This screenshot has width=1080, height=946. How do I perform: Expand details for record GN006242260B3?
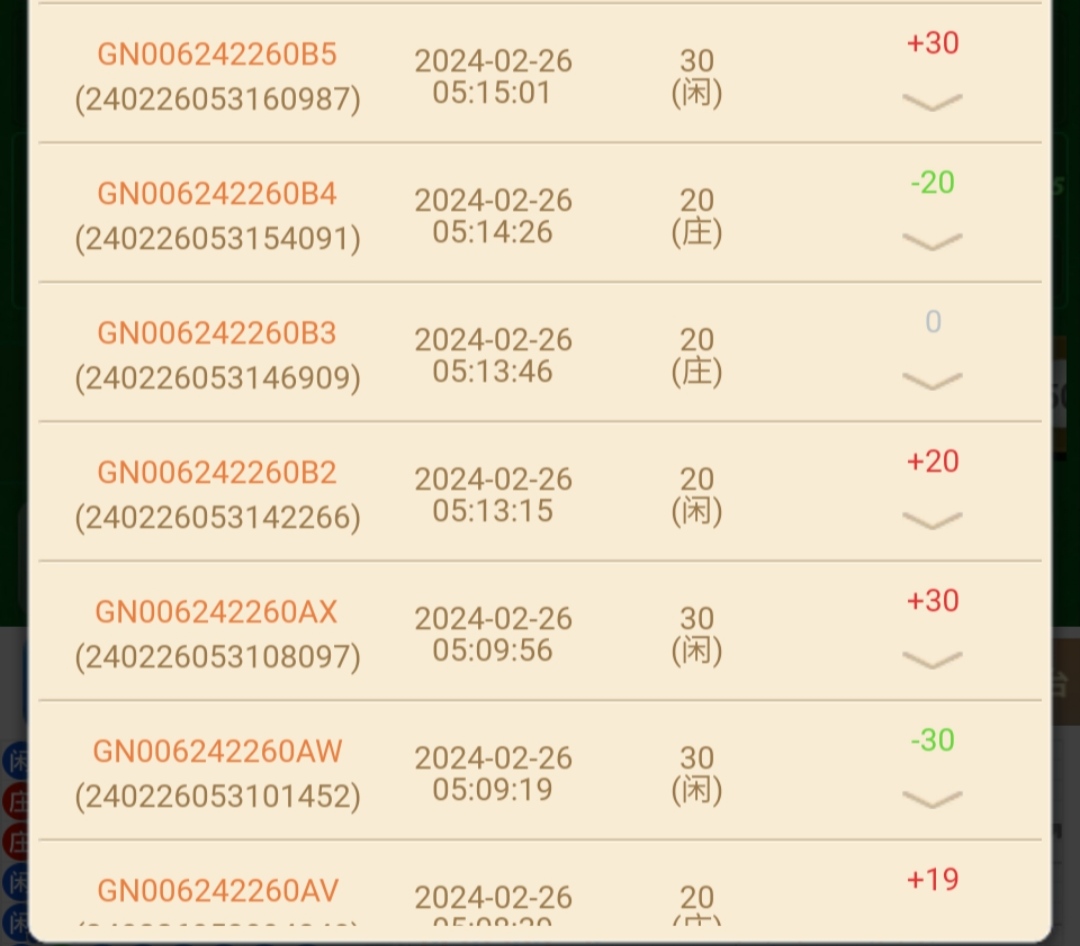pyautogui.click(x=932, y=380)
